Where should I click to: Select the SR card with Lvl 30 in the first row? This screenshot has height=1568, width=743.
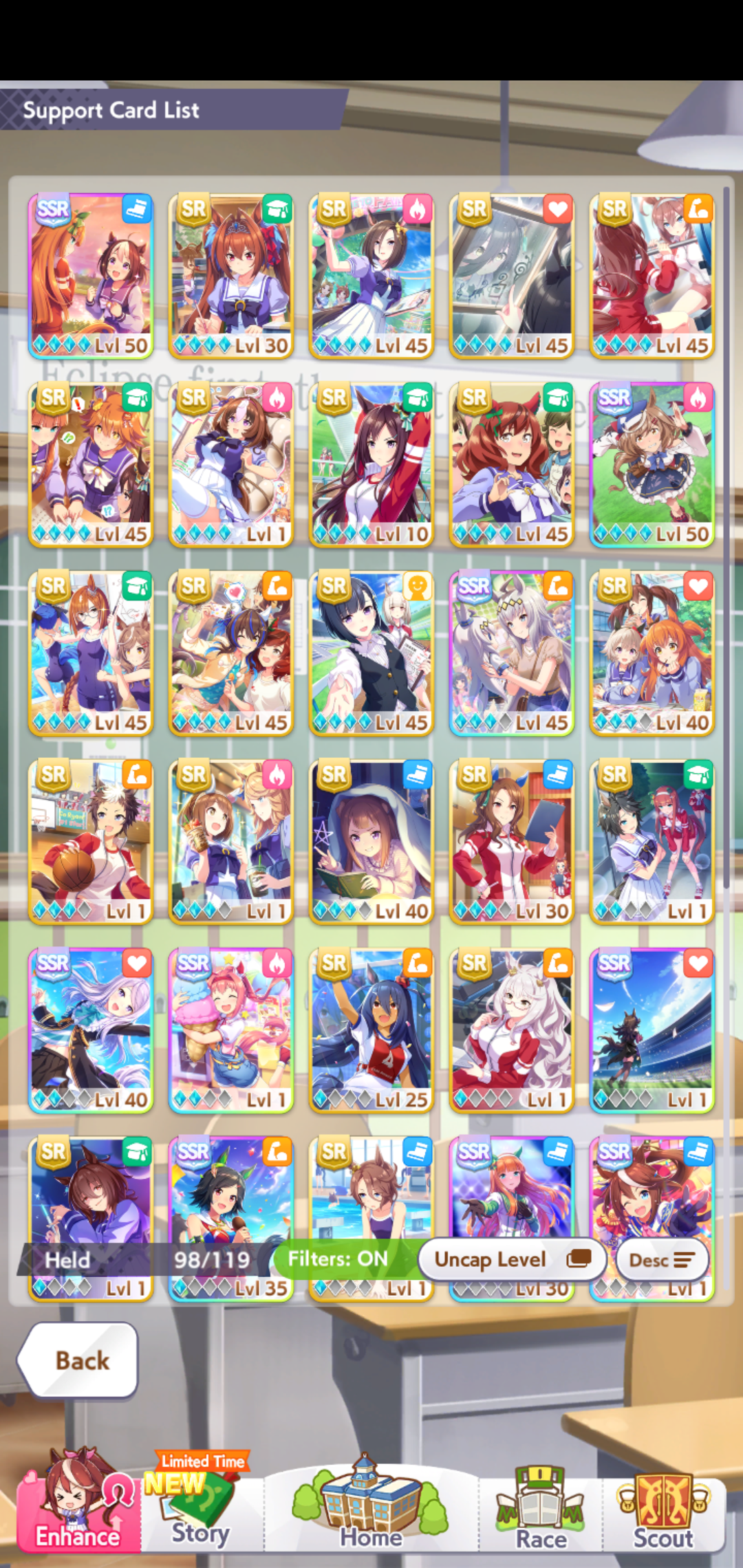coord(231,276)
